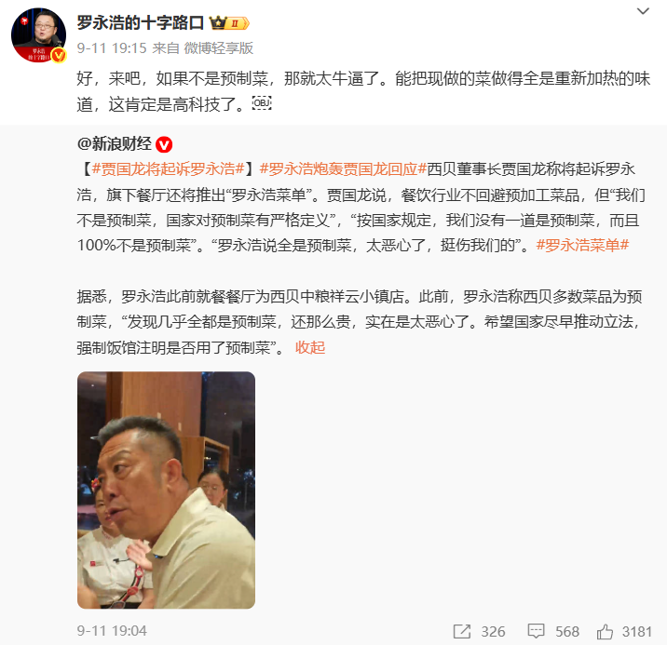Open the trailing #罗永浩菜单# hashtag
Image resolution: width=667 pixels, height=645 pixels.
[583, 244]
